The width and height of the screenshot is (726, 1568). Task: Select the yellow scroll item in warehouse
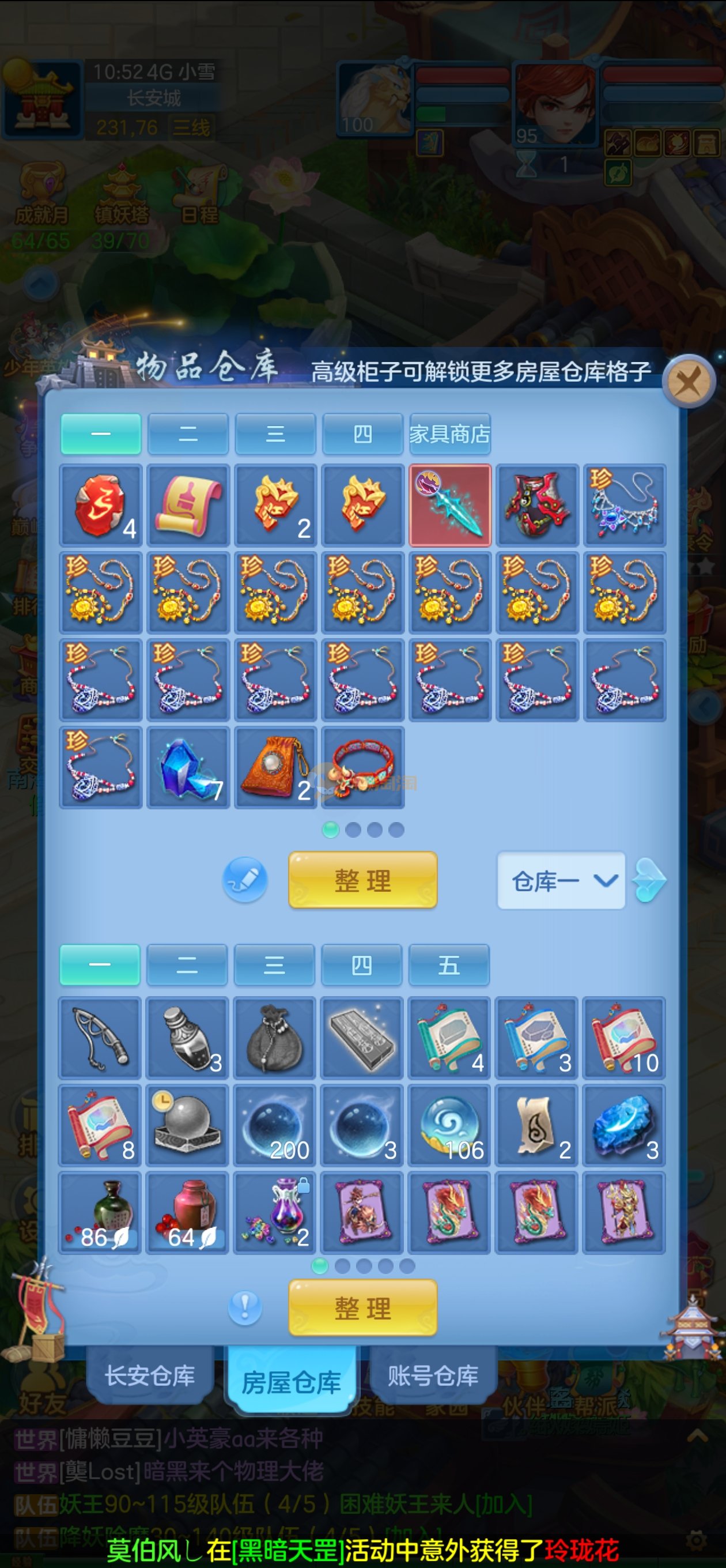click(188, 505)
